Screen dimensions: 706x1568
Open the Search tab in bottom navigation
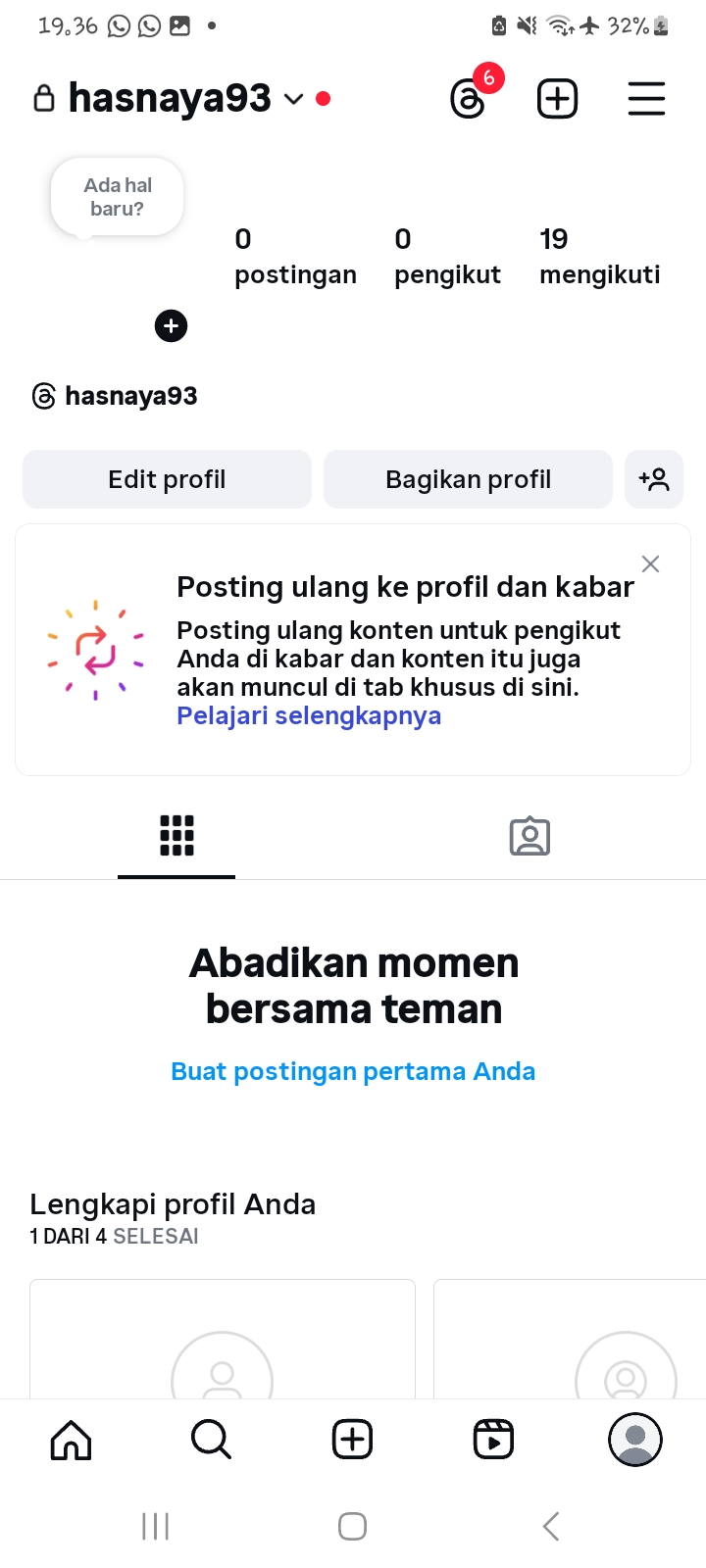pos(211,1440)
